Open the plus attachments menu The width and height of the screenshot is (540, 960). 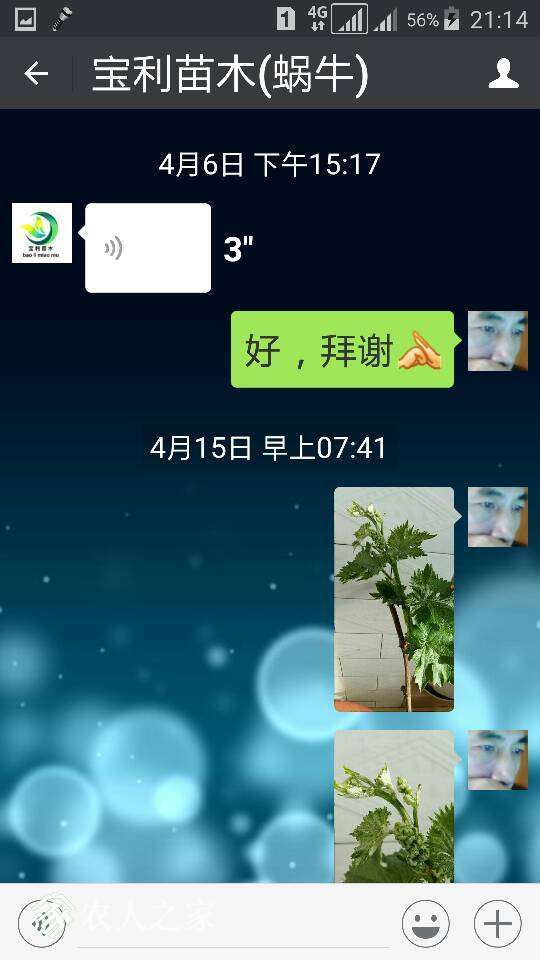tap(498, 922)
